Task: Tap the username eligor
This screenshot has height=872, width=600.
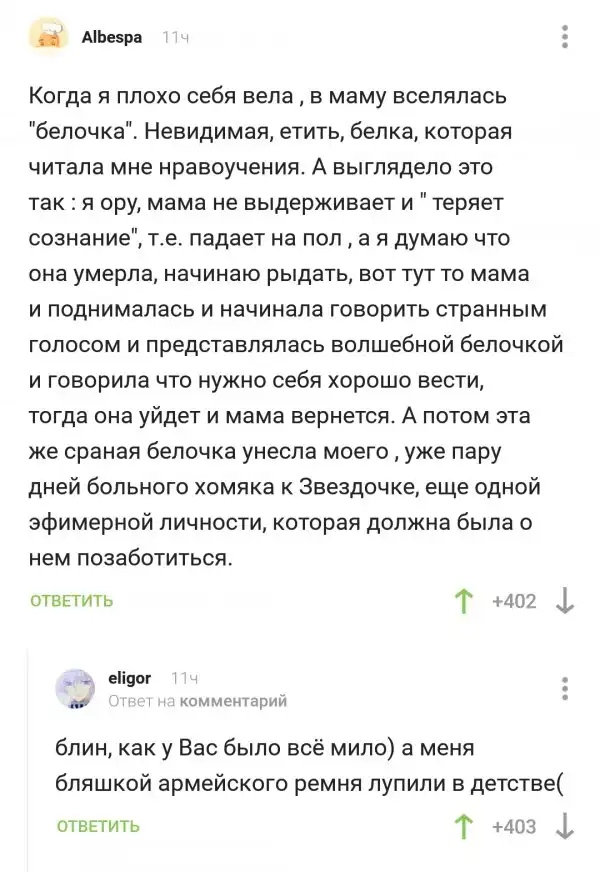Action: click(x=129, y=678)
